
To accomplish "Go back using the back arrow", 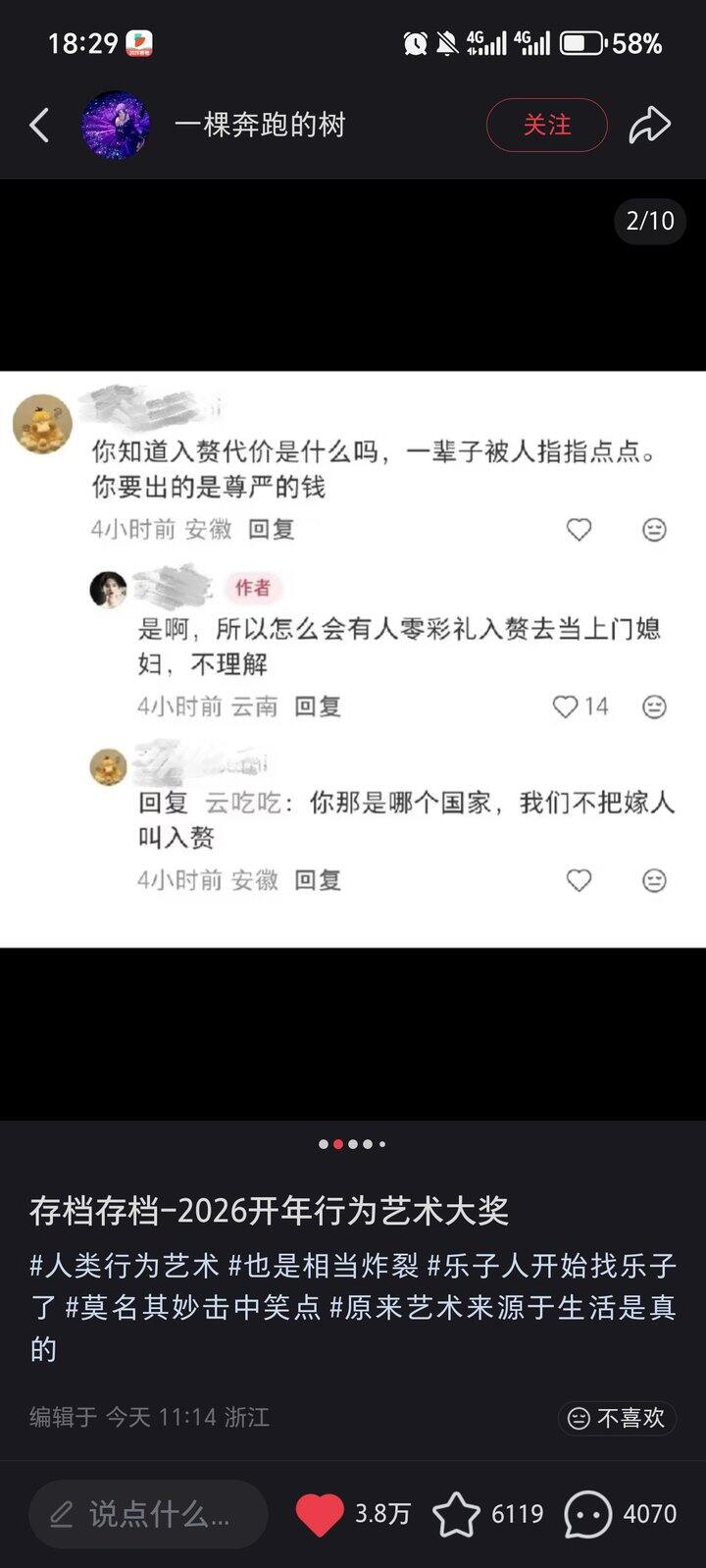I will pyautogui.click(x=39, y=126).
